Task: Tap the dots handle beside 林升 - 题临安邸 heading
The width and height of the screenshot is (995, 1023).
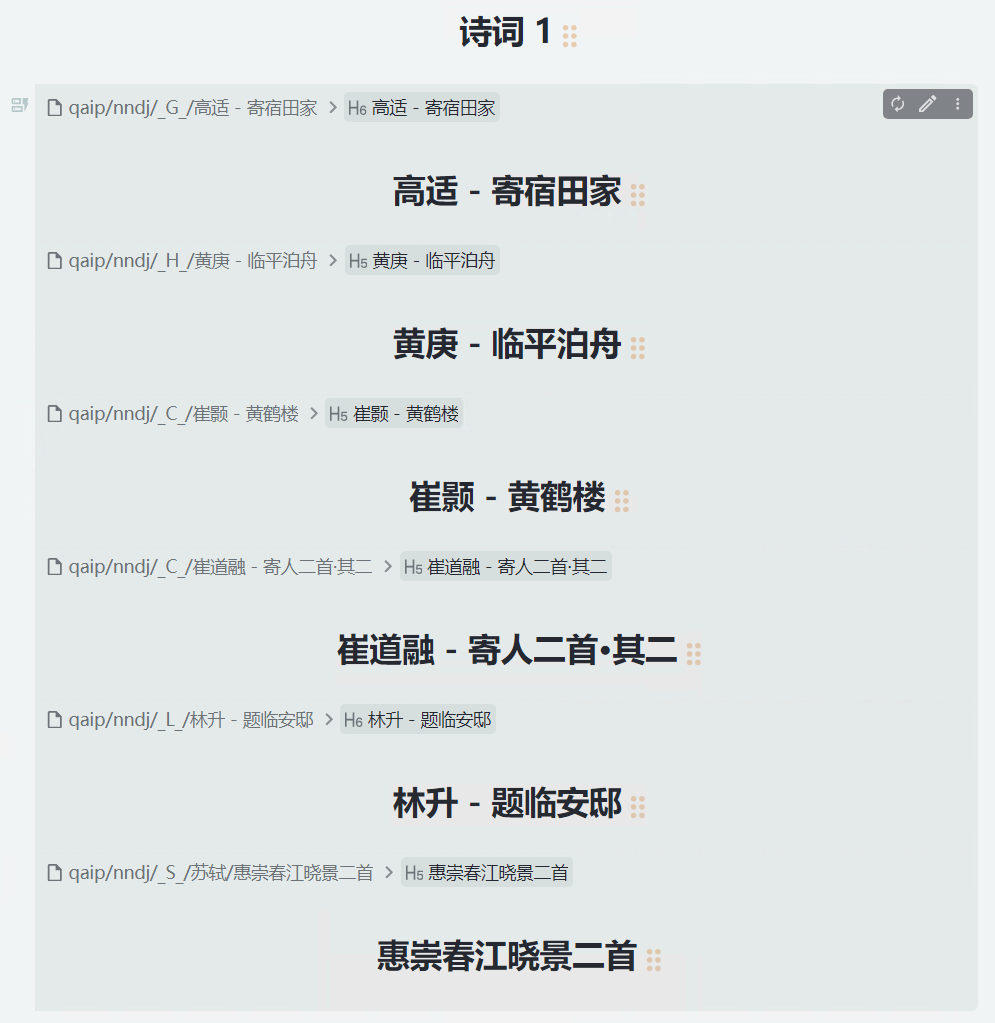Action: (638, 807)
